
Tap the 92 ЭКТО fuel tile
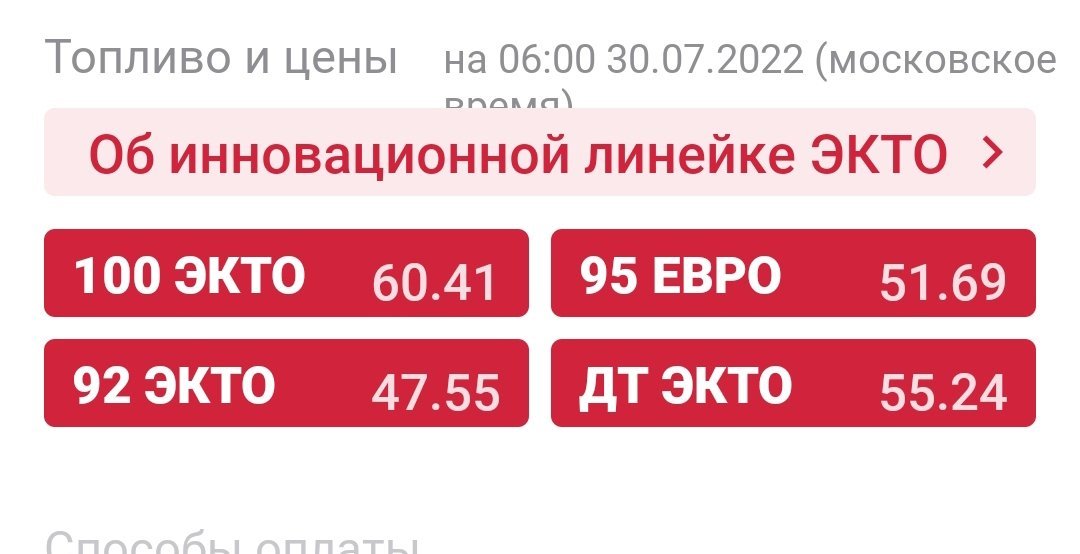286,383
